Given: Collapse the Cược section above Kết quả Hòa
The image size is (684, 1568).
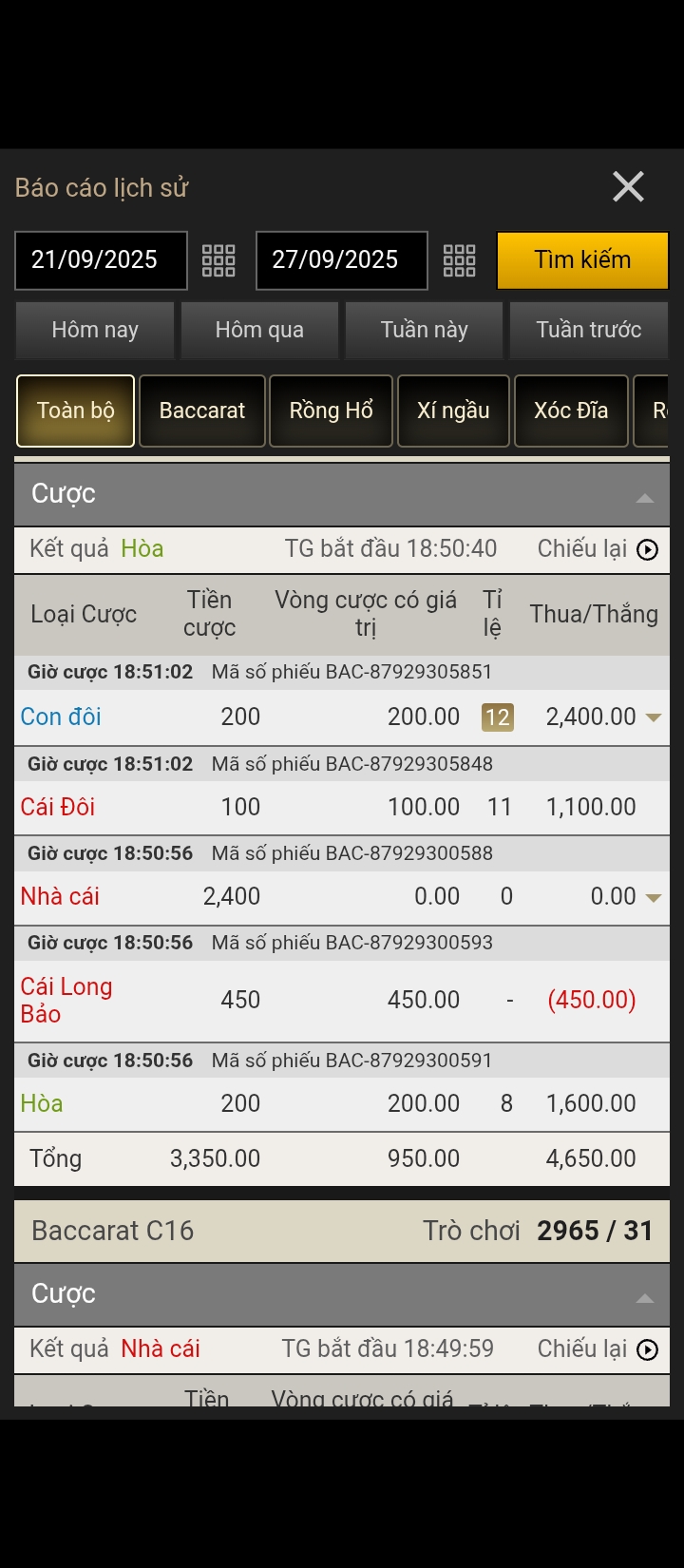Looking at the screenshot, I should [645, 496].
